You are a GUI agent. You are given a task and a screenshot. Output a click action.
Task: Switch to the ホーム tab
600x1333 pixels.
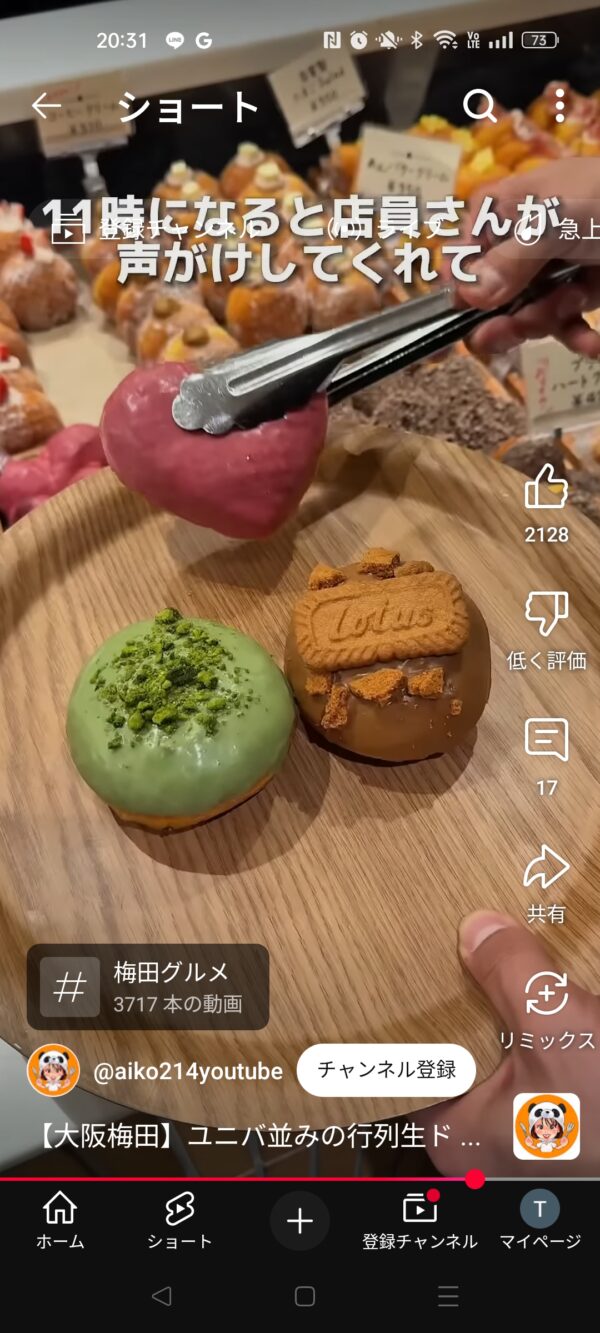point(60,1221)
